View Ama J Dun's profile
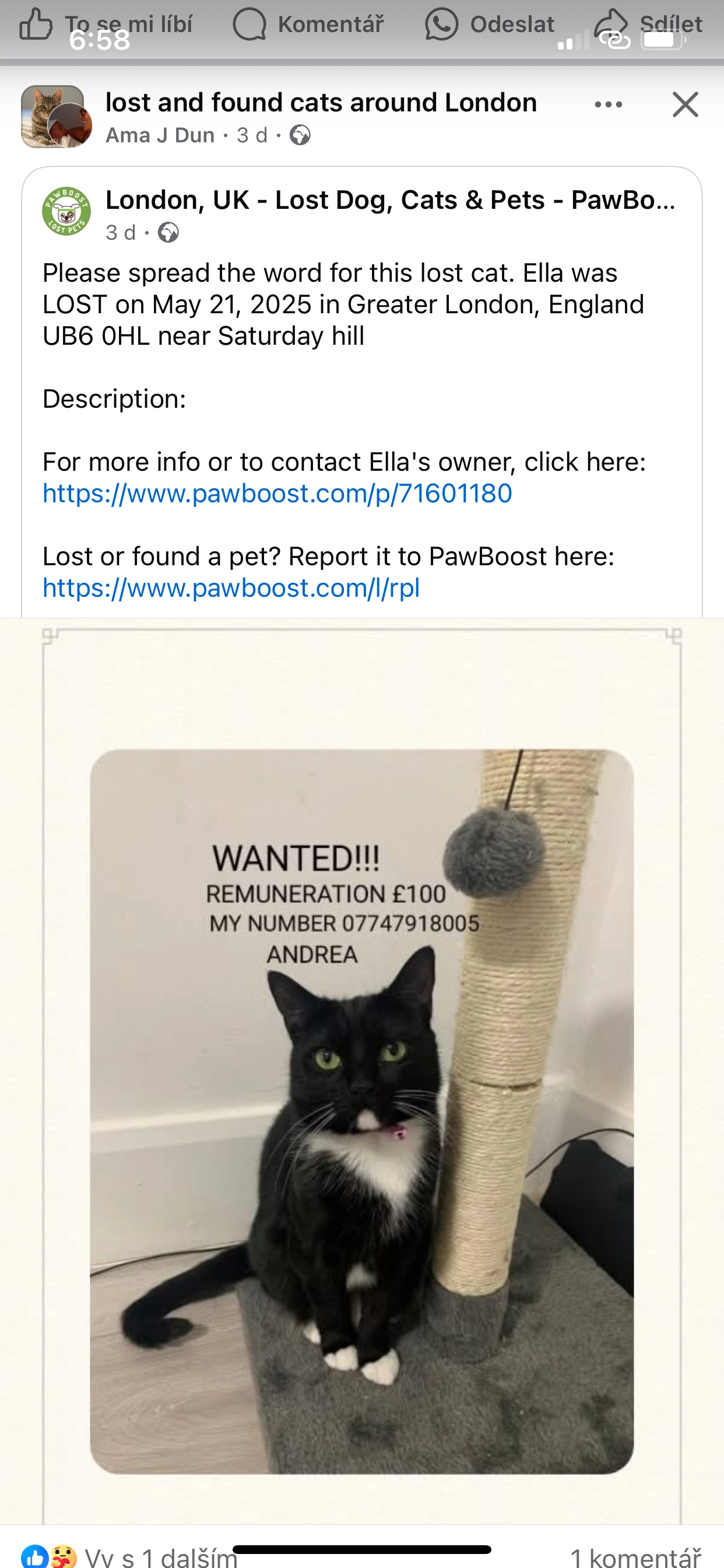This screenshot has height=1568, width=724. (160, 135)
